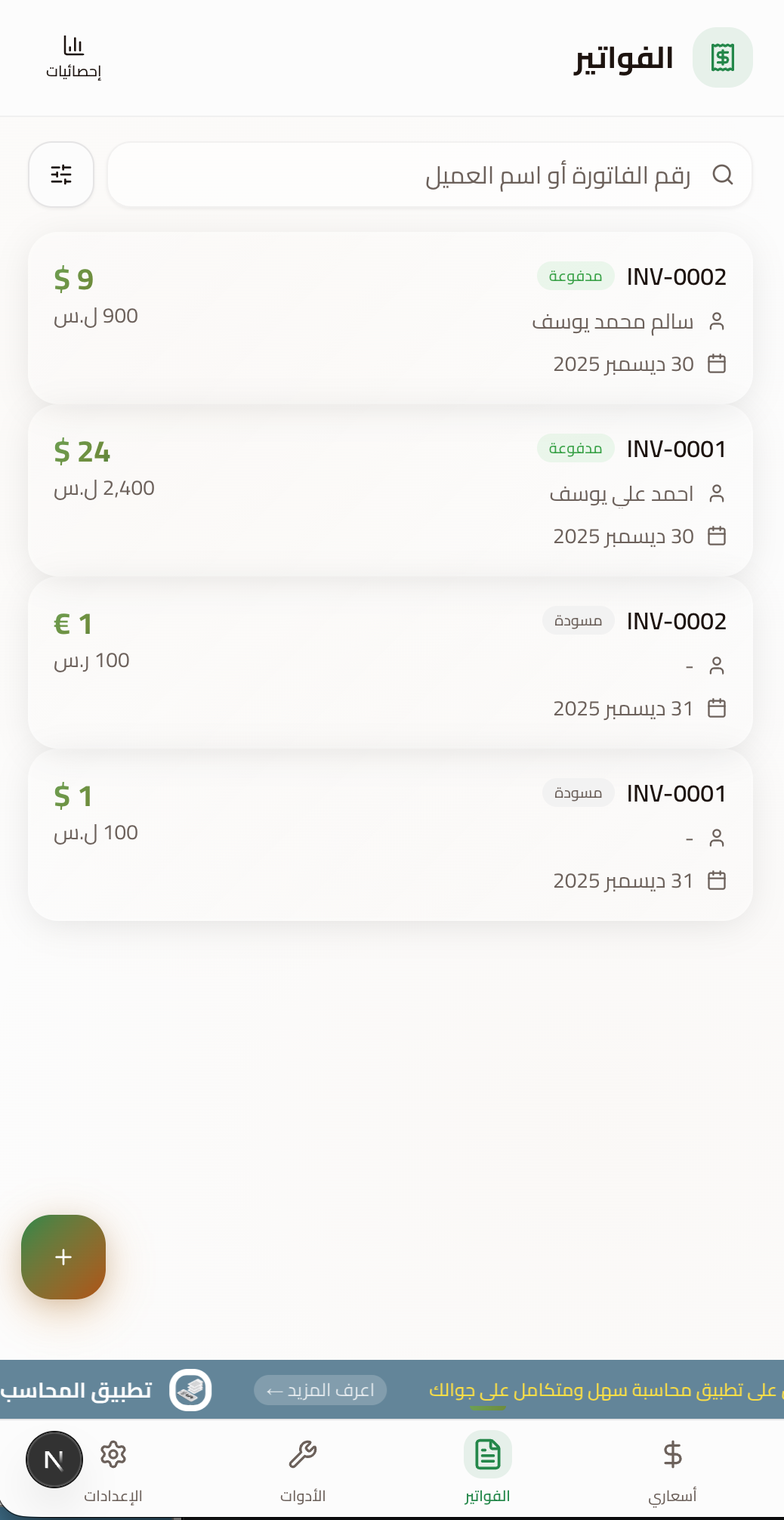Tap the gear icon for الإعدادات

[x=114, y=1452]
